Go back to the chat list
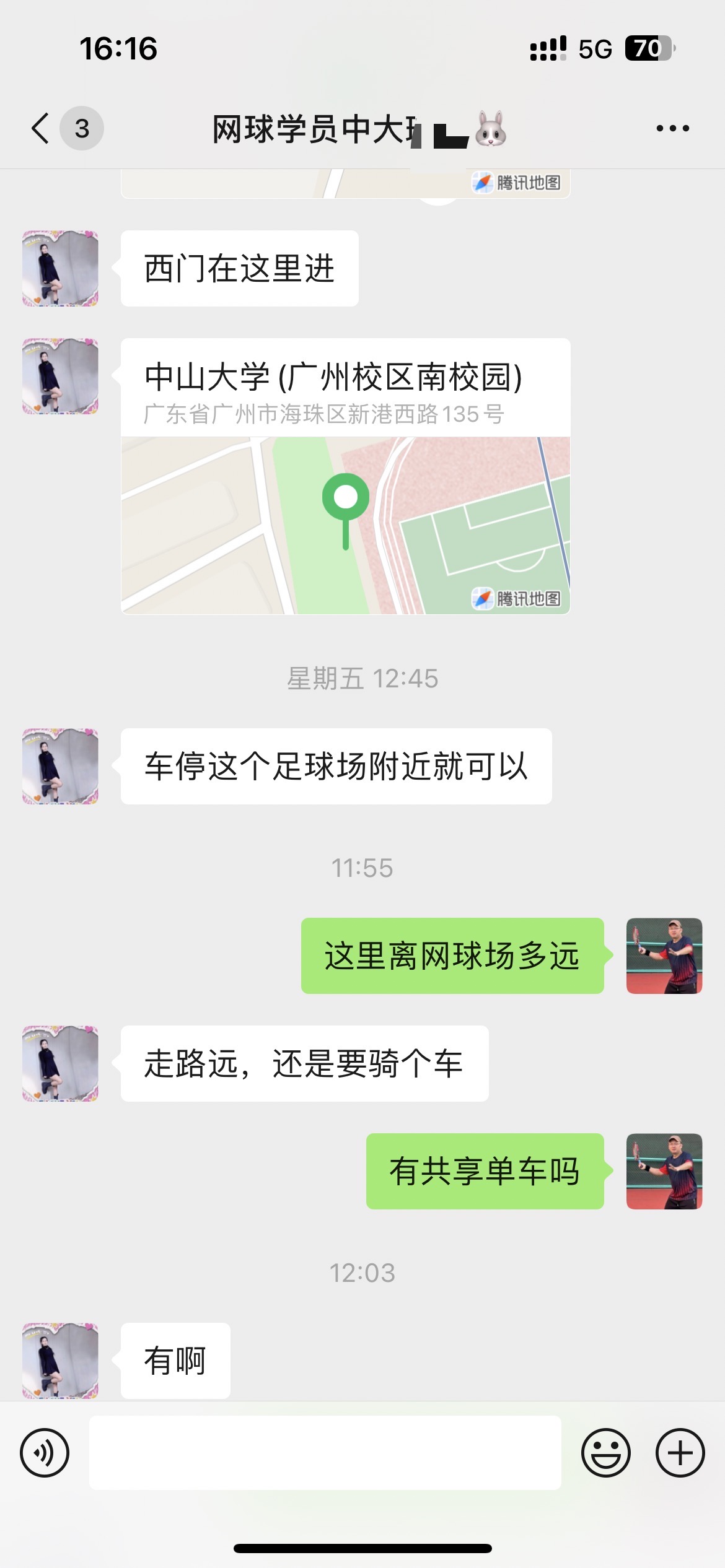Image resolution: width=725 pixels, height=1568 pixels. 41,128
